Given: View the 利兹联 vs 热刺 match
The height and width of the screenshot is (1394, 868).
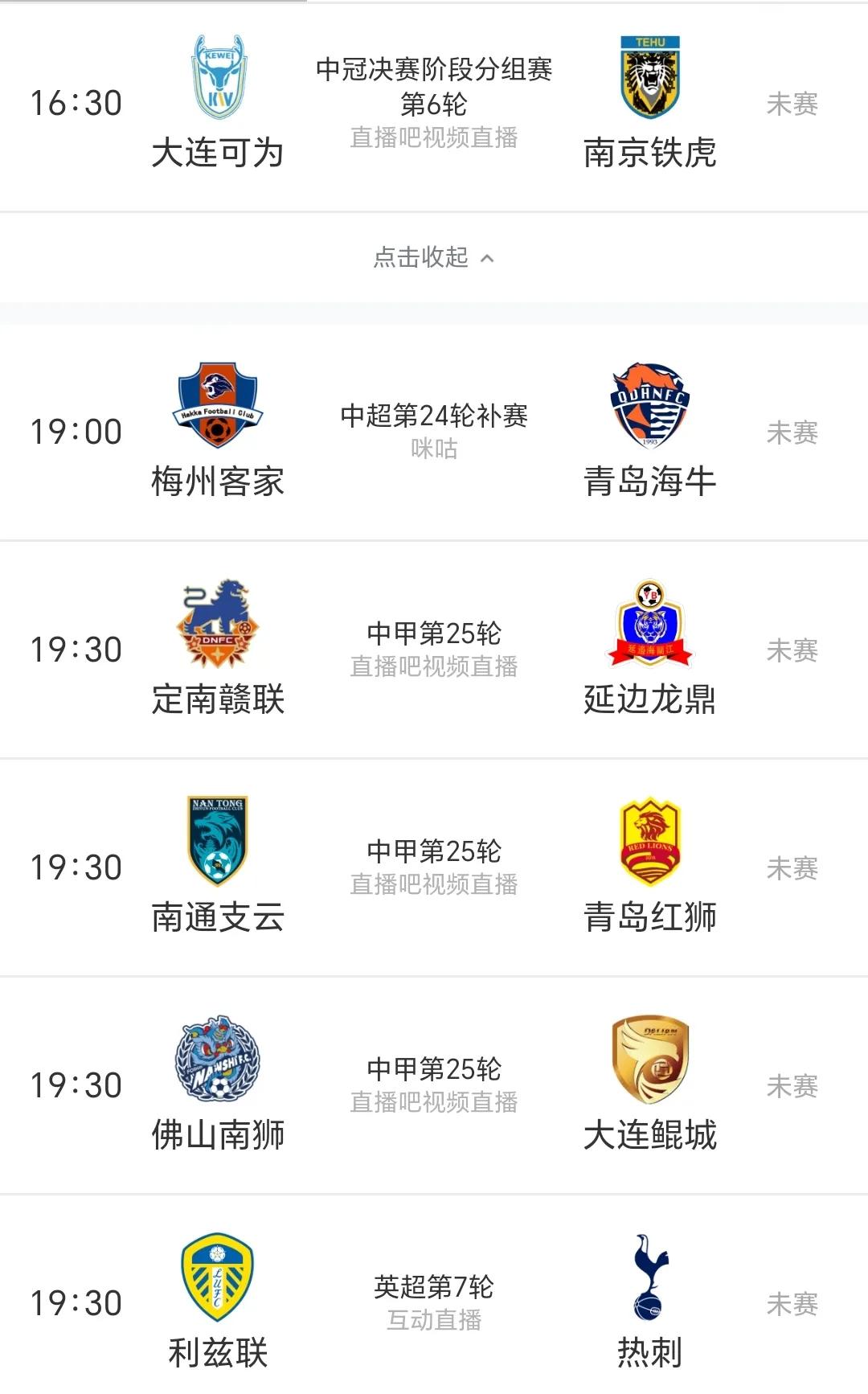Looking at the screenshot, I should [x=434, y=1302].
